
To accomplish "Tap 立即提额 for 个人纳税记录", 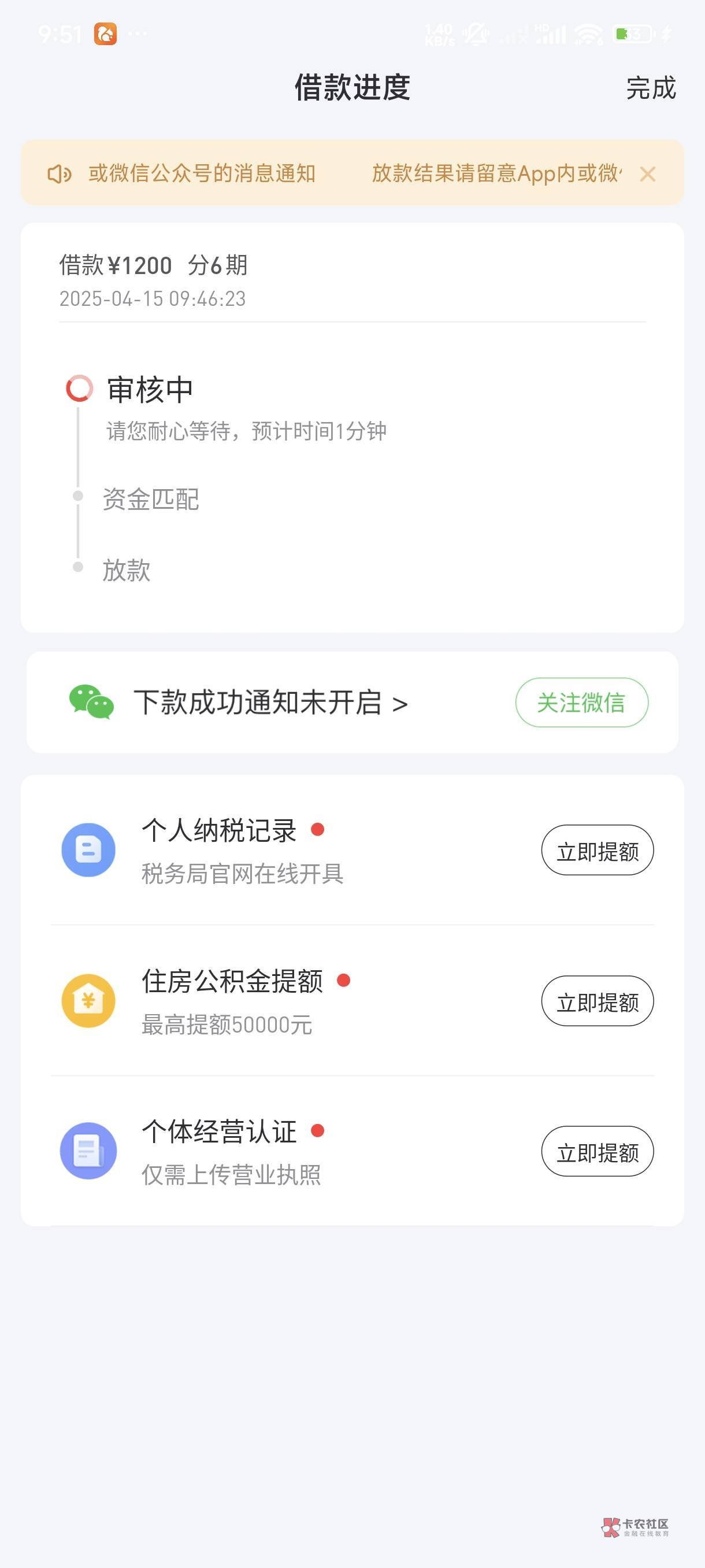I will point(597,850).
